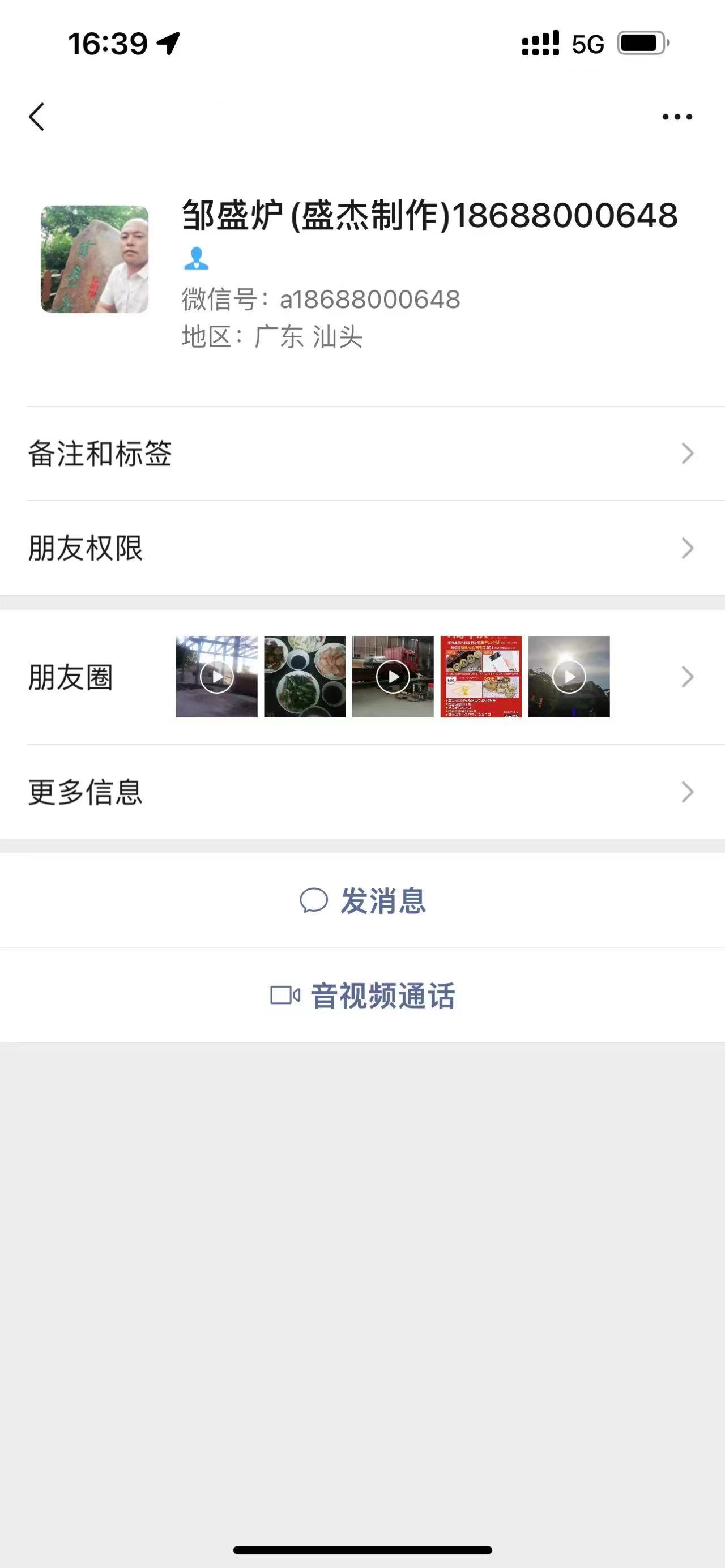Start 音视频通话 voice or video call
Viewport: 725px width, 1568px height.
click(382, 994)
